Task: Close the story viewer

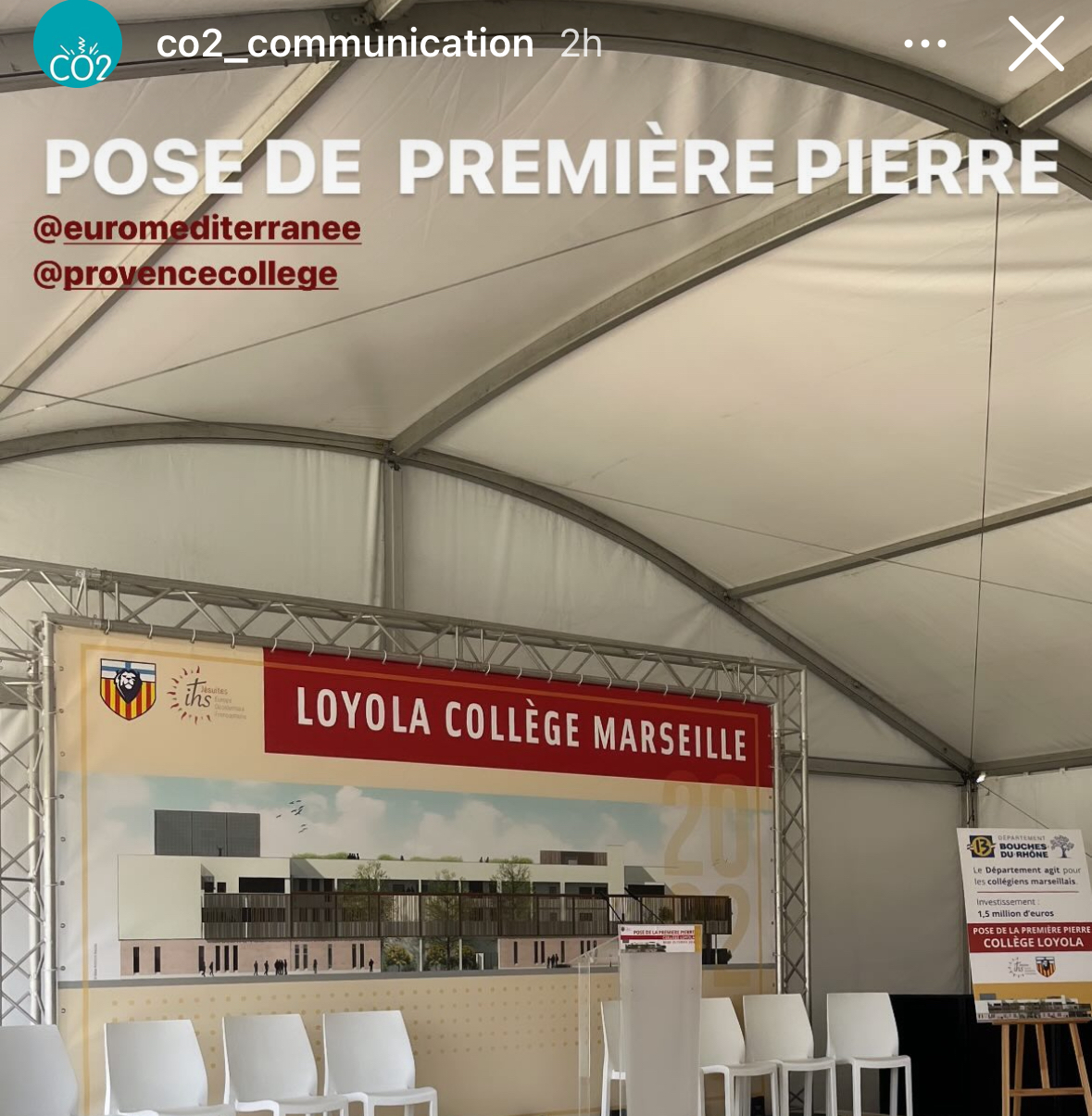Action: pyautogui.click(x=1036, y=44)
